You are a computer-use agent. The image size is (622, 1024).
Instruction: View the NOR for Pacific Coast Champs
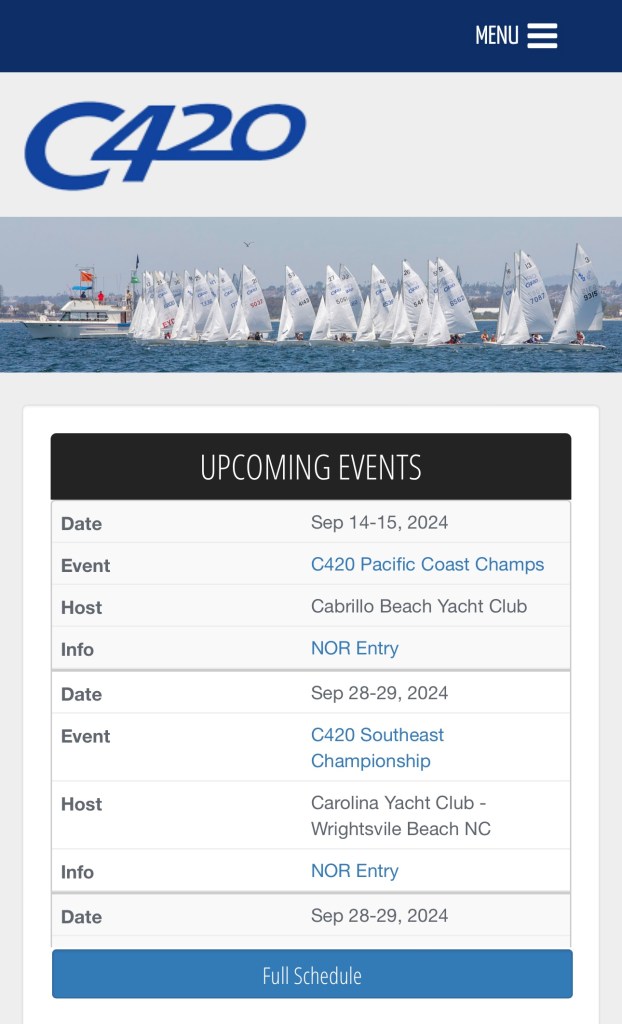point(330,648)
